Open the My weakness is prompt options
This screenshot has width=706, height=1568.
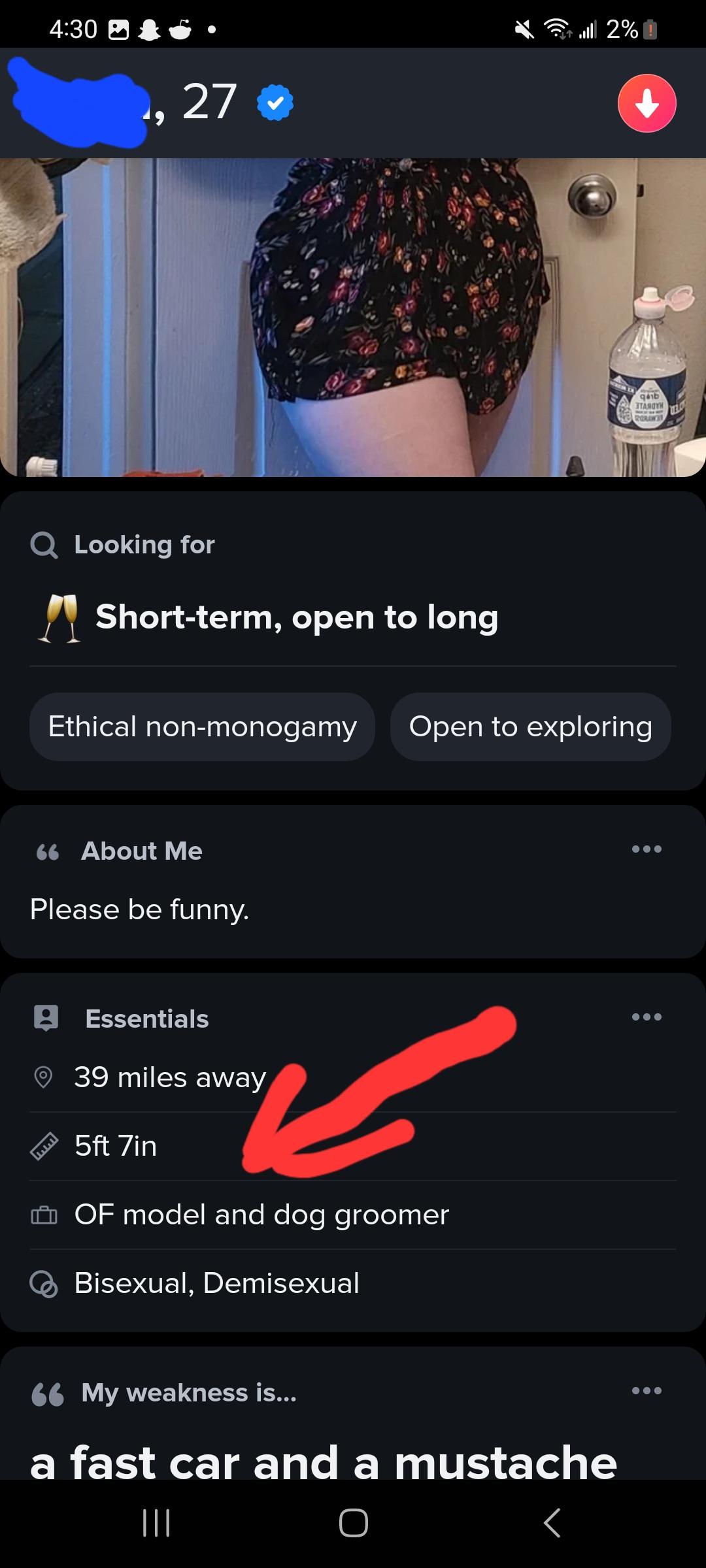tap(647, 1390)
